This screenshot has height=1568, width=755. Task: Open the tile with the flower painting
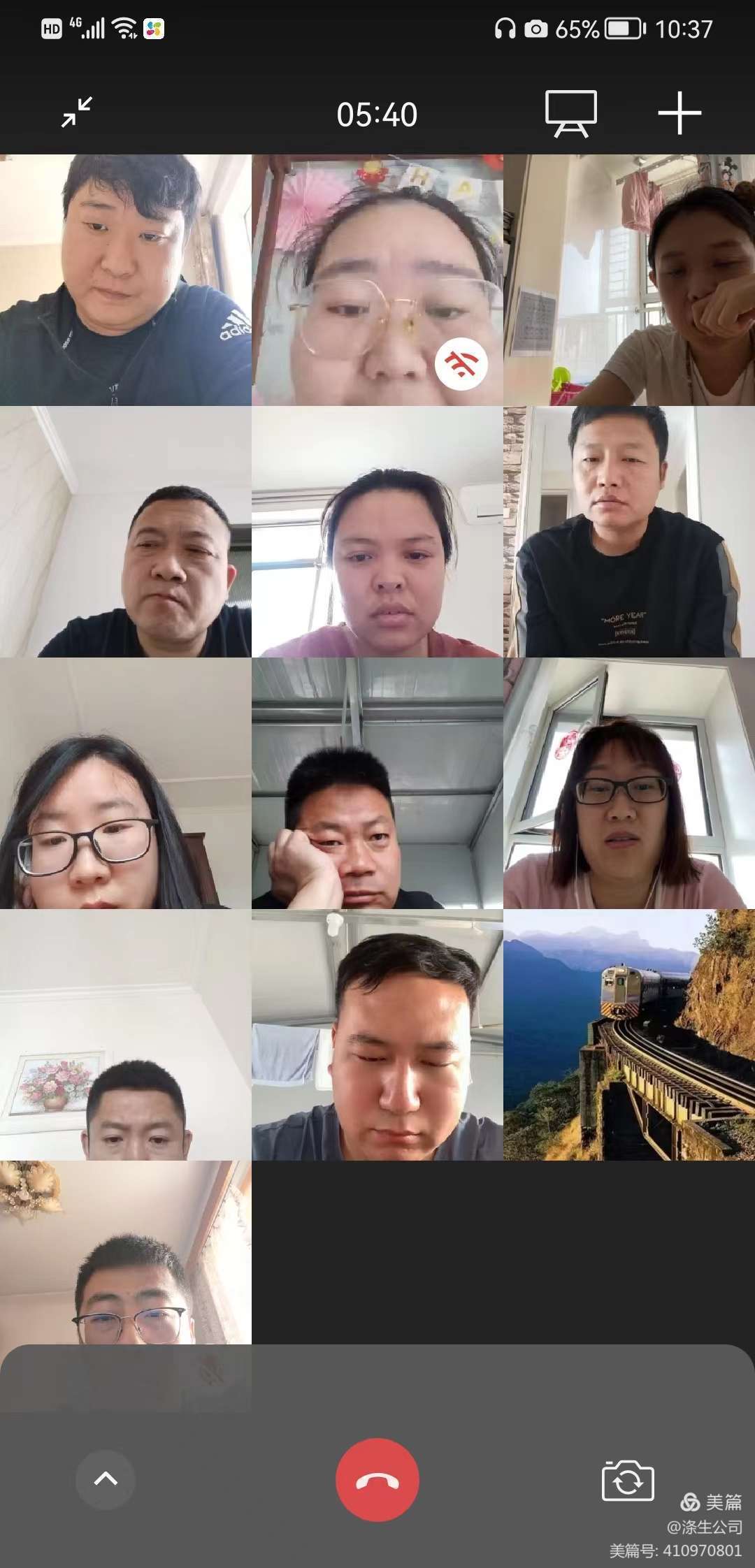(x=125, y=1035)
